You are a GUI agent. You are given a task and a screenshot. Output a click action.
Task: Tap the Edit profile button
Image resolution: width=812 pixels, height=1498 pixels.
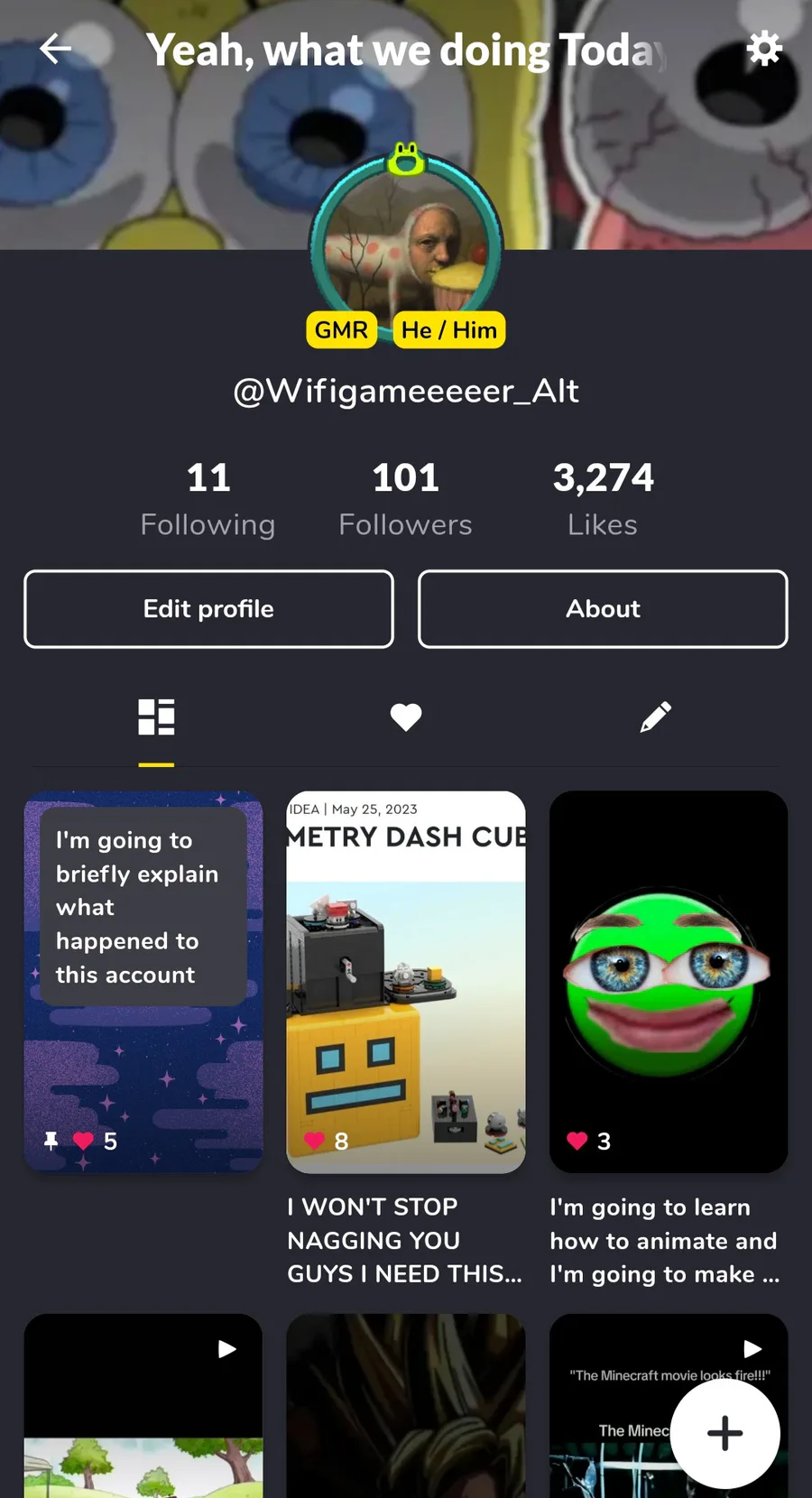(208, 609)
